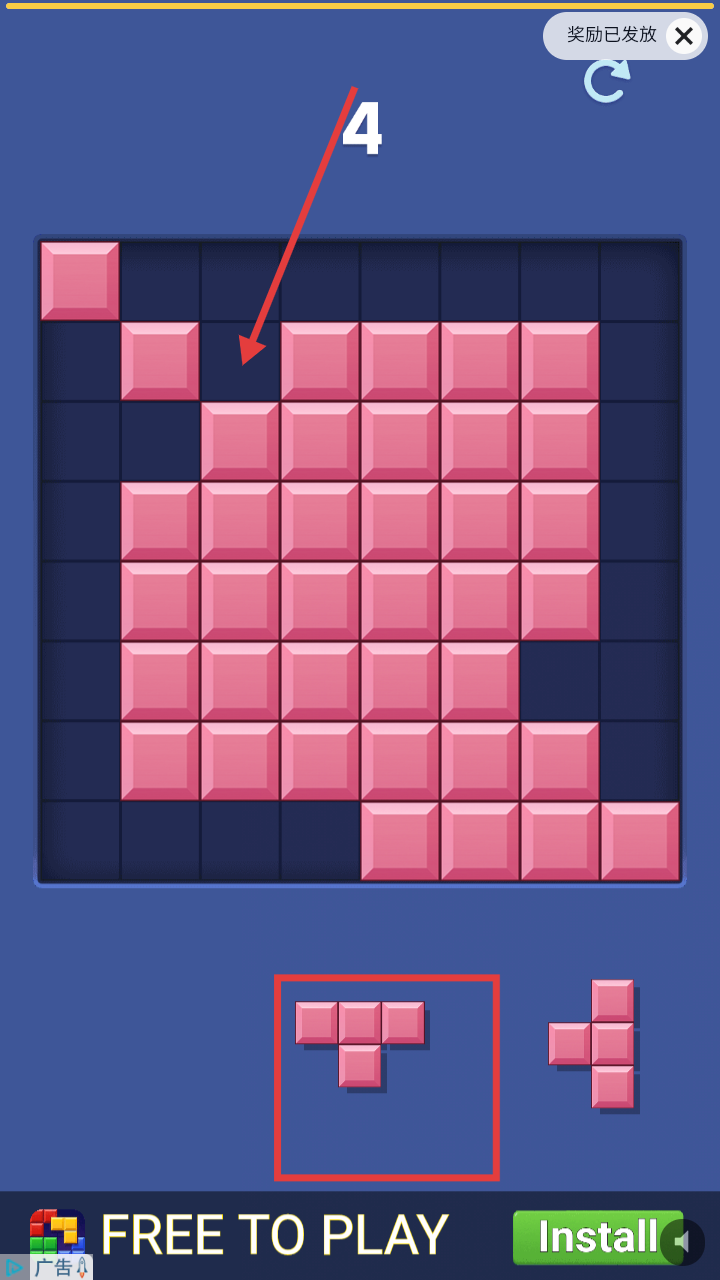Close the reward granted popup
Viewport: 720px width, 1280px height.
coord(684,37)
